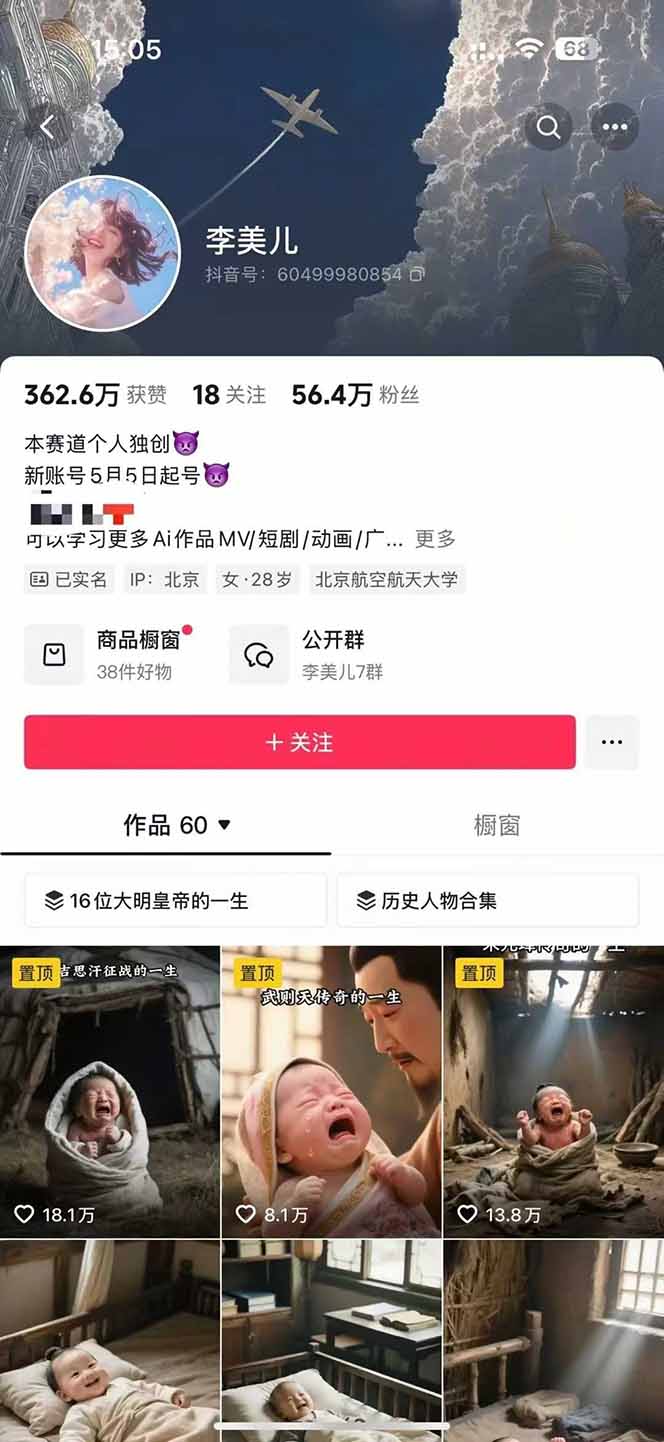The height and width of the screenshot is (1442, 664).
Task: Open the 16位大明皇帝的一生 collection
Action: click(x=176, y=900)
